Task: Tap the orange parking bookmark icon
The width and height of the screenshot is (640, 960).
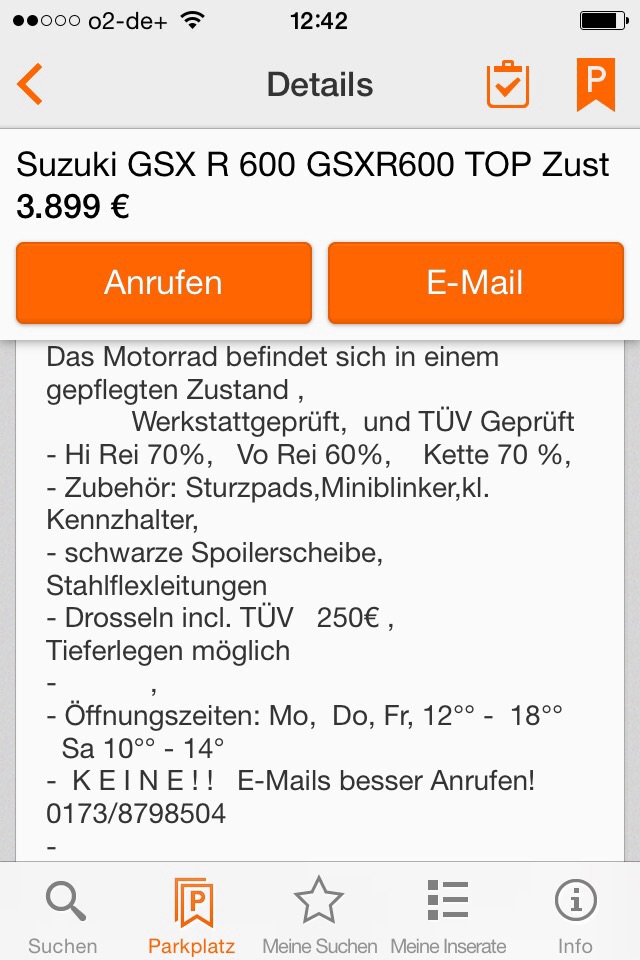Action: pos(595,84)
